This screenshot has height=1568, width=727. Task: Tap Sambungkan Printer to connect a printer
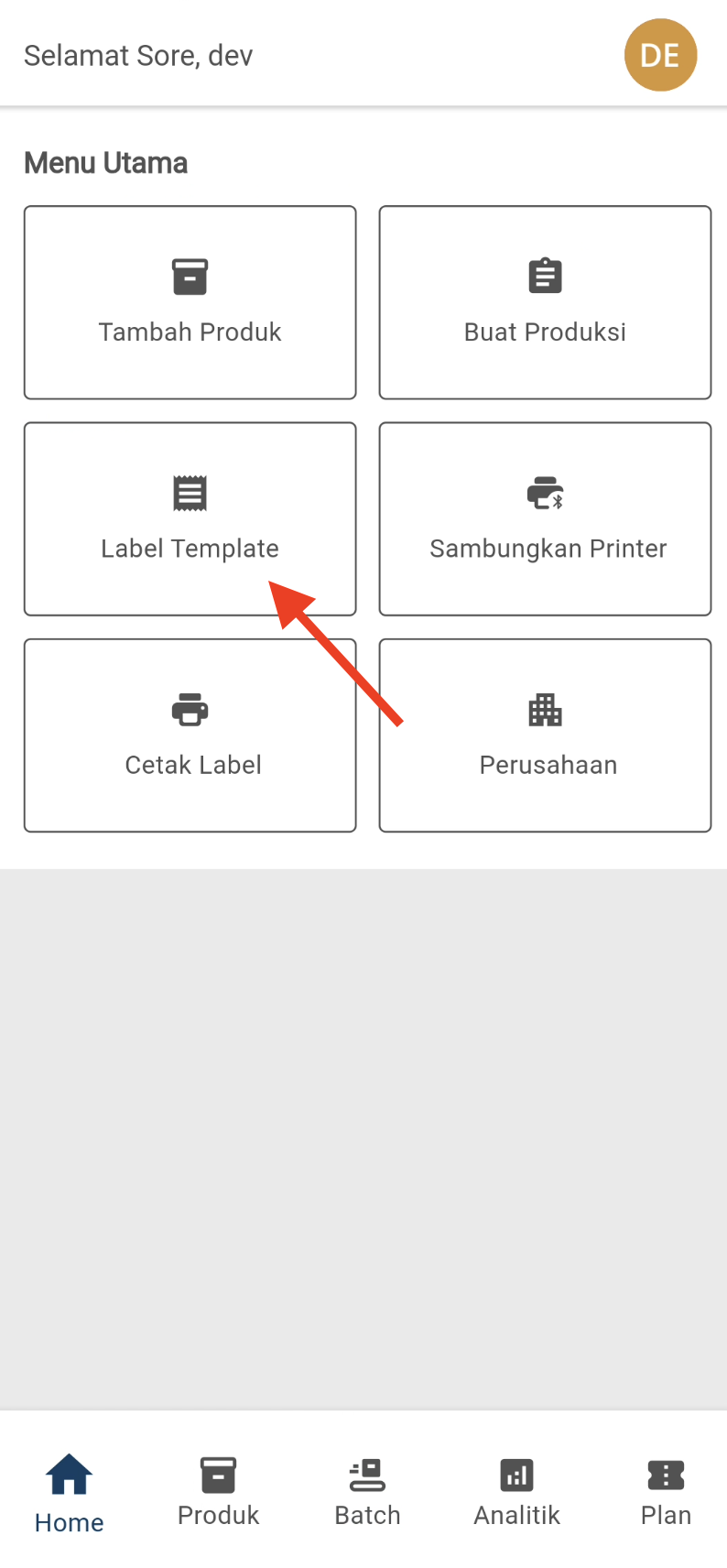click(545, 518)
